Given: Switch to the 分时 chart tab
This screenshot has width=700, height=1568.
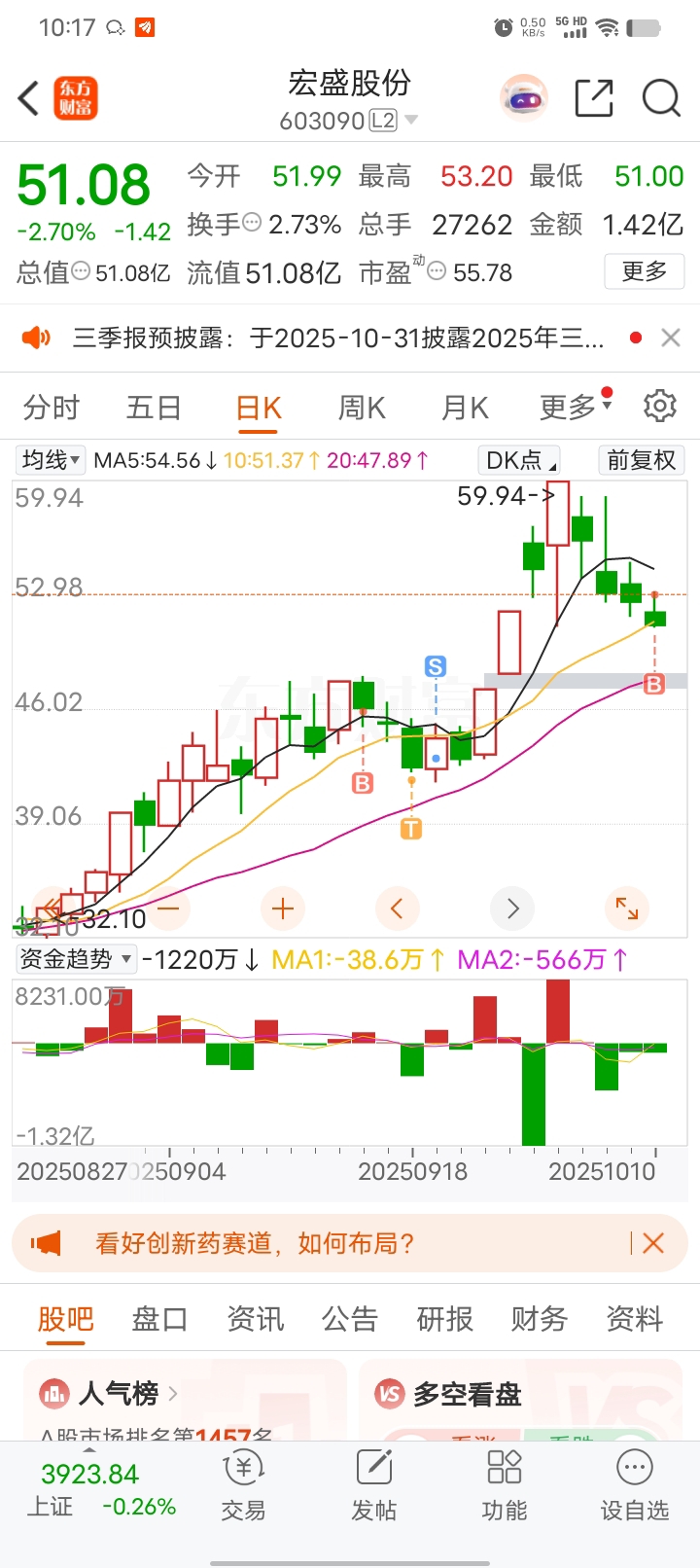Looking at the screenshot, I should click(x=52, y=408).
